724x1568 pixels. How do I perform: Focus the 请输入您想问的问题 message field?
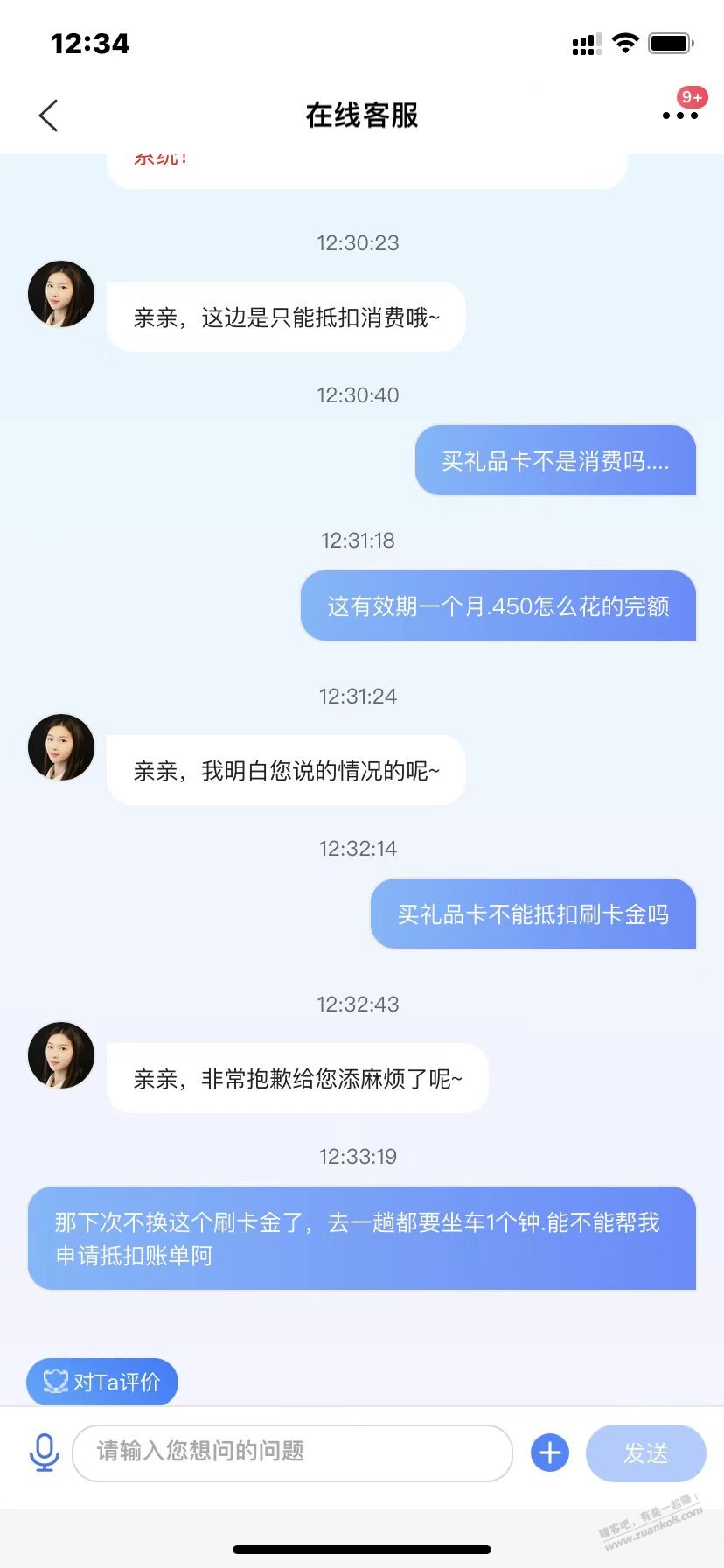click(x=292, y=1452)
